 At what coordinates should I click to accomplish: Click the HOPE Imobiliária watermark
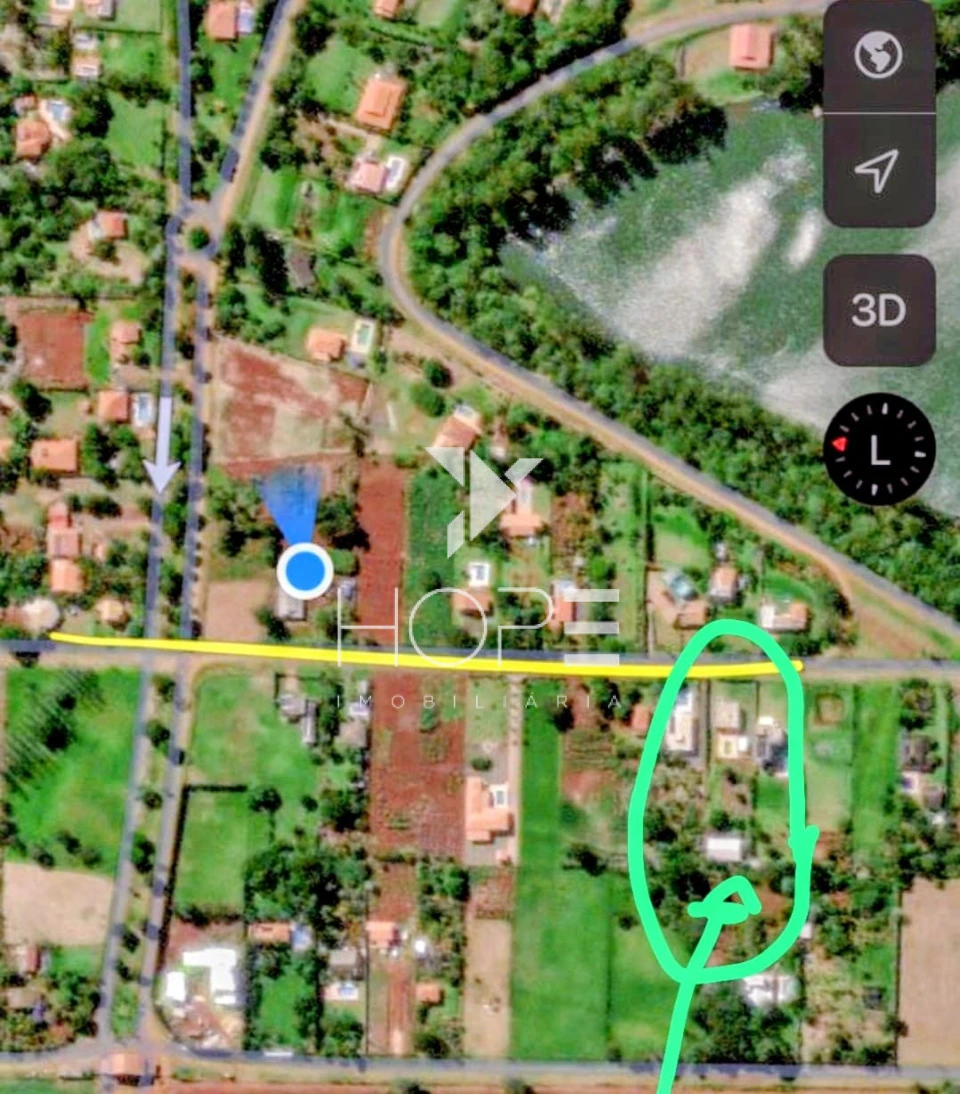(x=480, y=640)
